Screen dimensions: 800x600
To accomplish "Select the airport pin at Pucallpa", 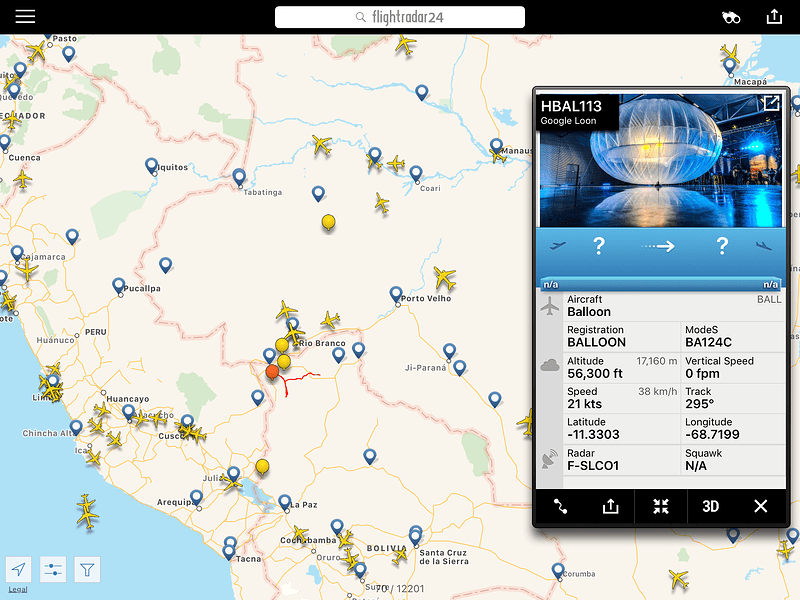I will (118, 285).
